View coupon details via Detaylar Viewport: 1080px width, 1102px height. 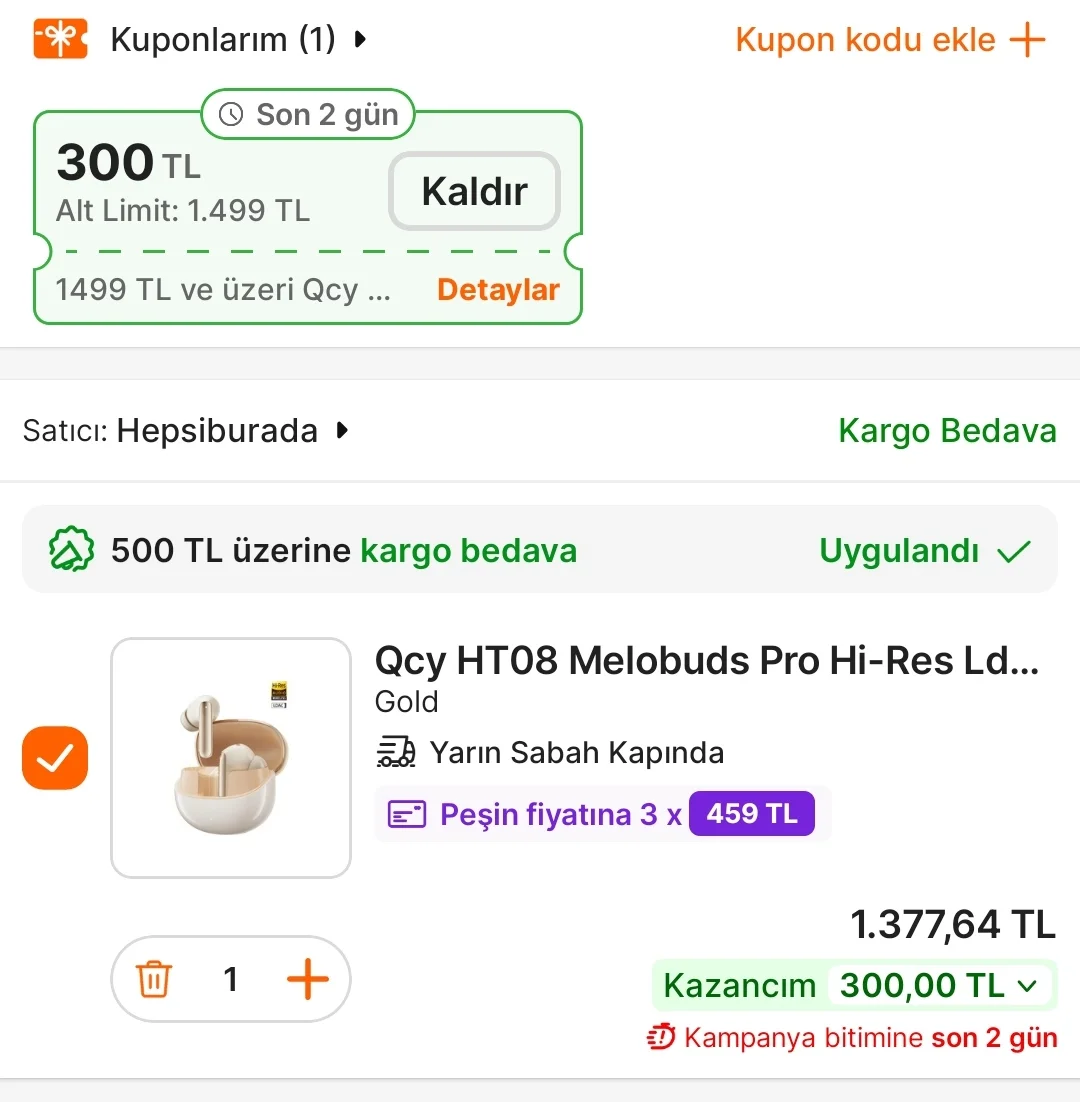498,290
